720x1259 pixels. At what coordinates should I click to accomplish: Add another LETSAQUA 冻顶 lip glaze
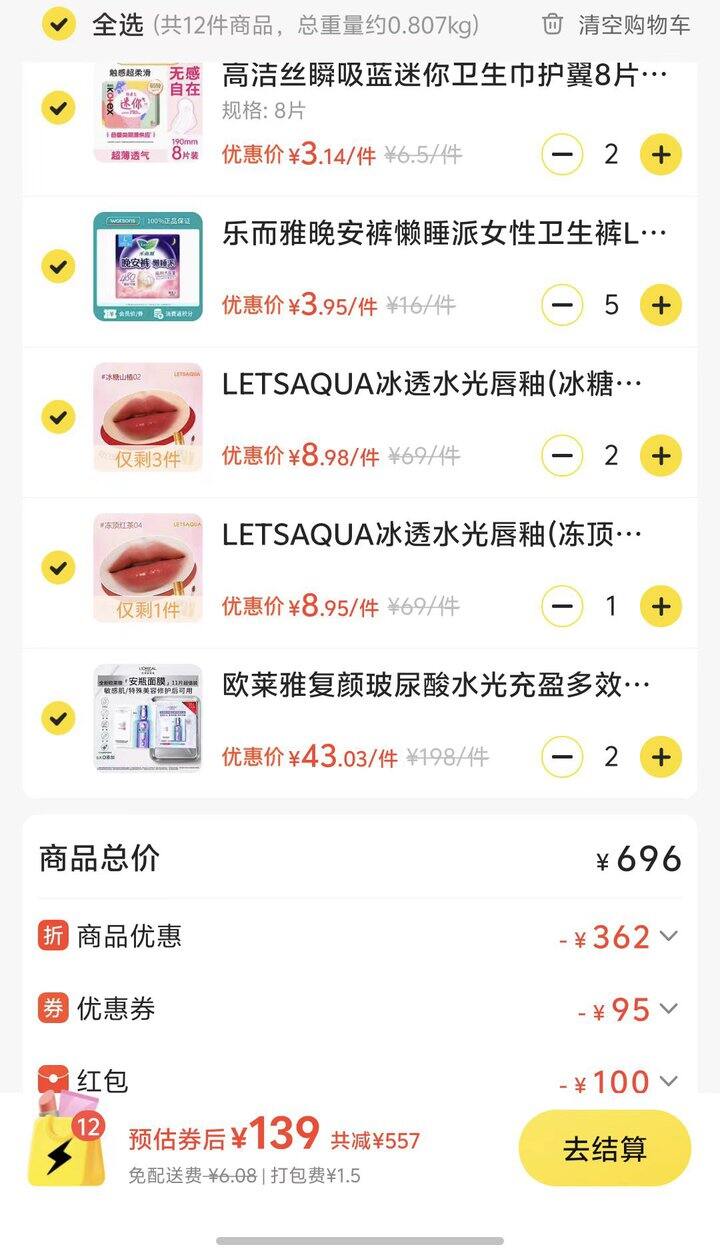tap(661, 606)
